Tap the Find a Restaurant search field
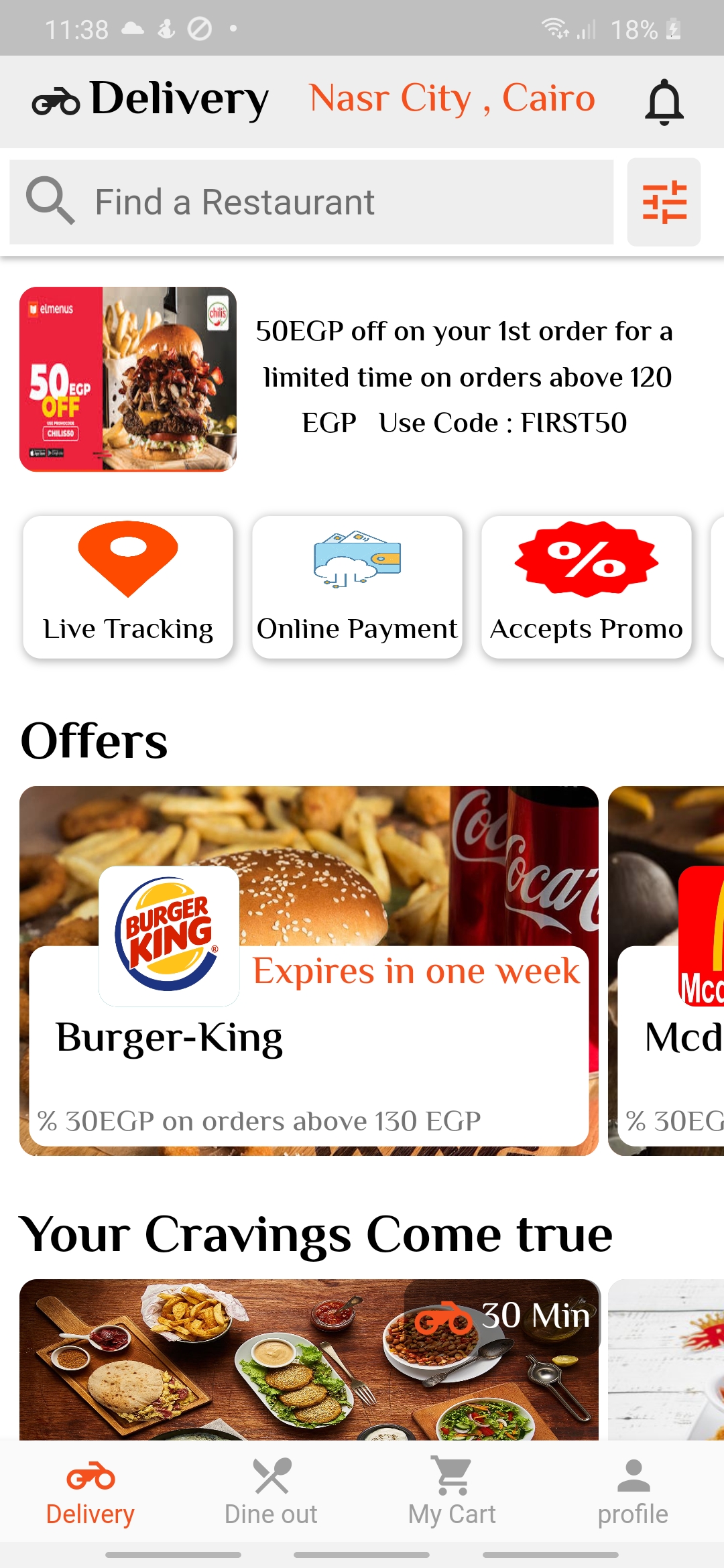The height and width of the screenshot is (1568, 724). [x=312, y=202]
